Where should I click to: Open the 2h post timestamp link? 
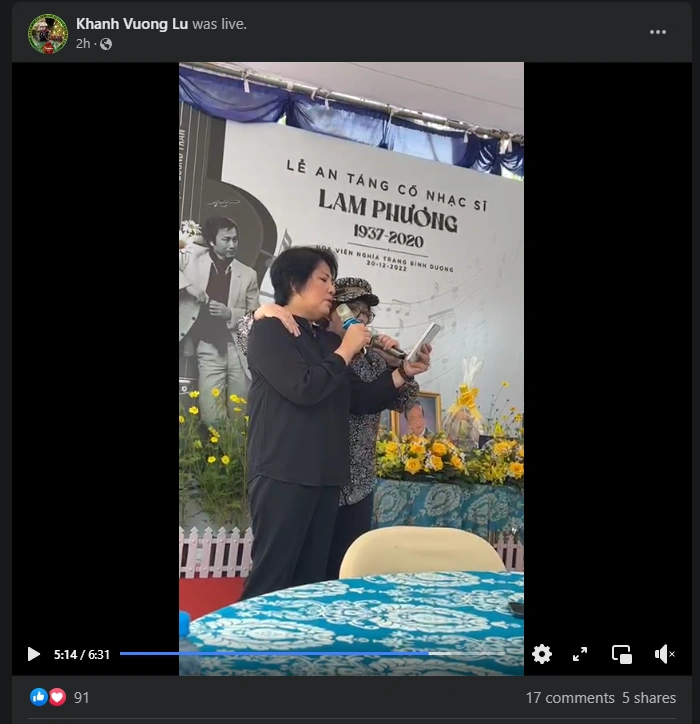coord(83,44)
